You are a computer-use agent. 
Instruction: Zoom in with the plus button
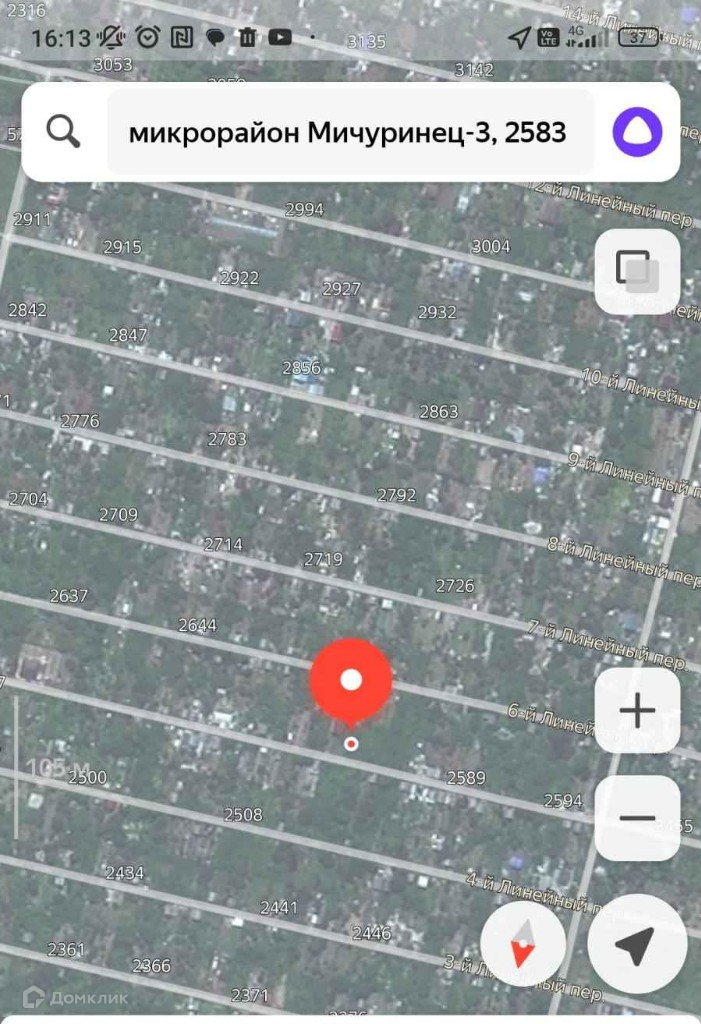tap(637, 711)
